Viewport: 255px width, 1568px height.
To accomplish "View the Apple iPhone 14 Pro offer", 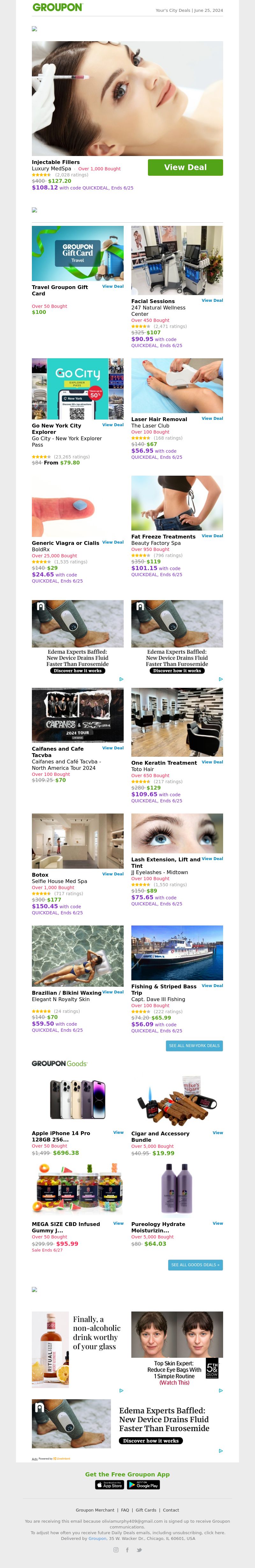I will [118, 1132].
